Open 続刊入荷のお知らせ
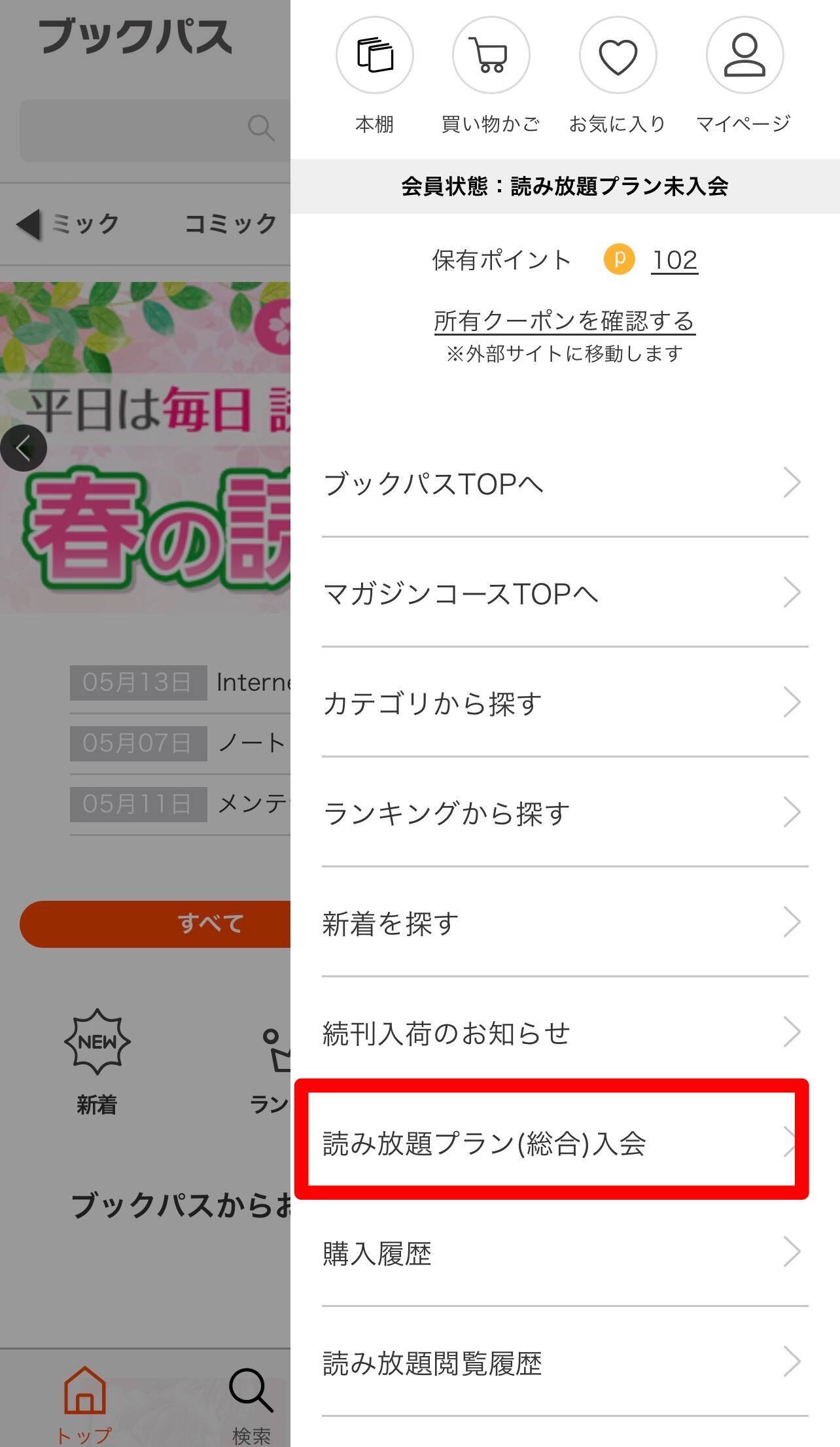The image size is (840, 1447). (x=564, y=1034)
